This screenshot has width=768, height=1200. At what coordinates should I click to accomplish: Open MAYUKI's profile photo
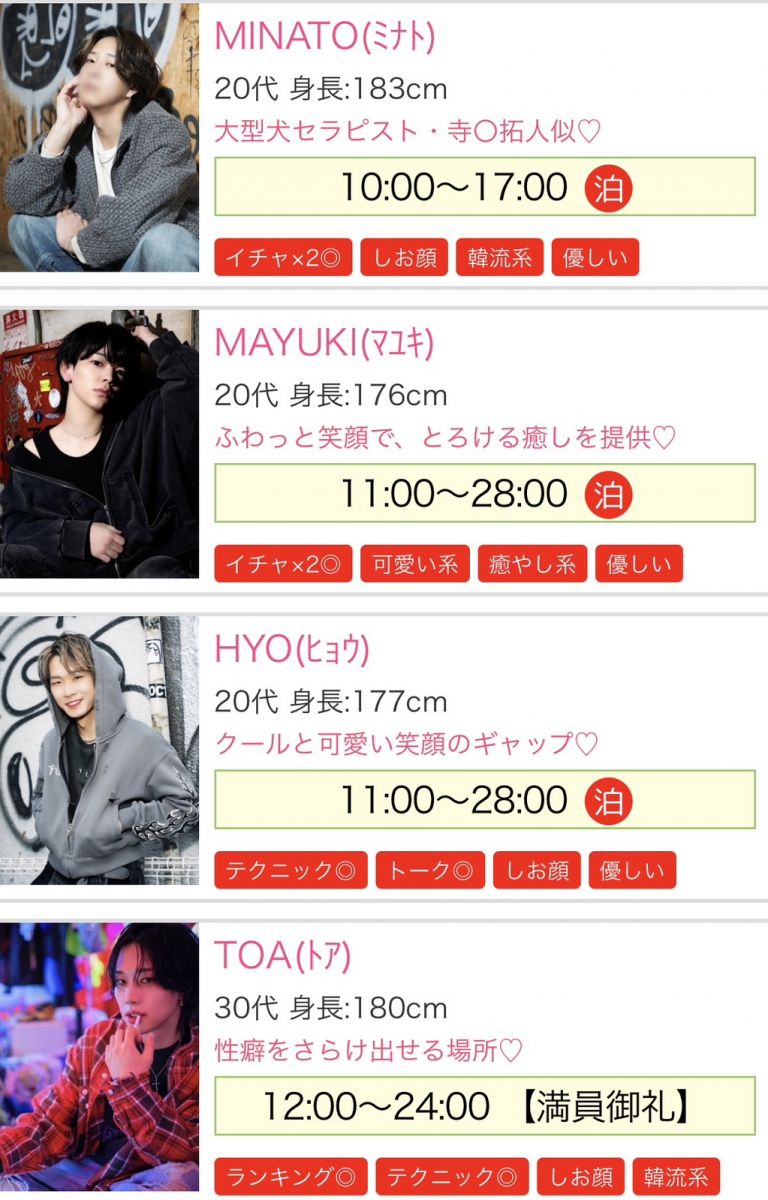(100, 443)
